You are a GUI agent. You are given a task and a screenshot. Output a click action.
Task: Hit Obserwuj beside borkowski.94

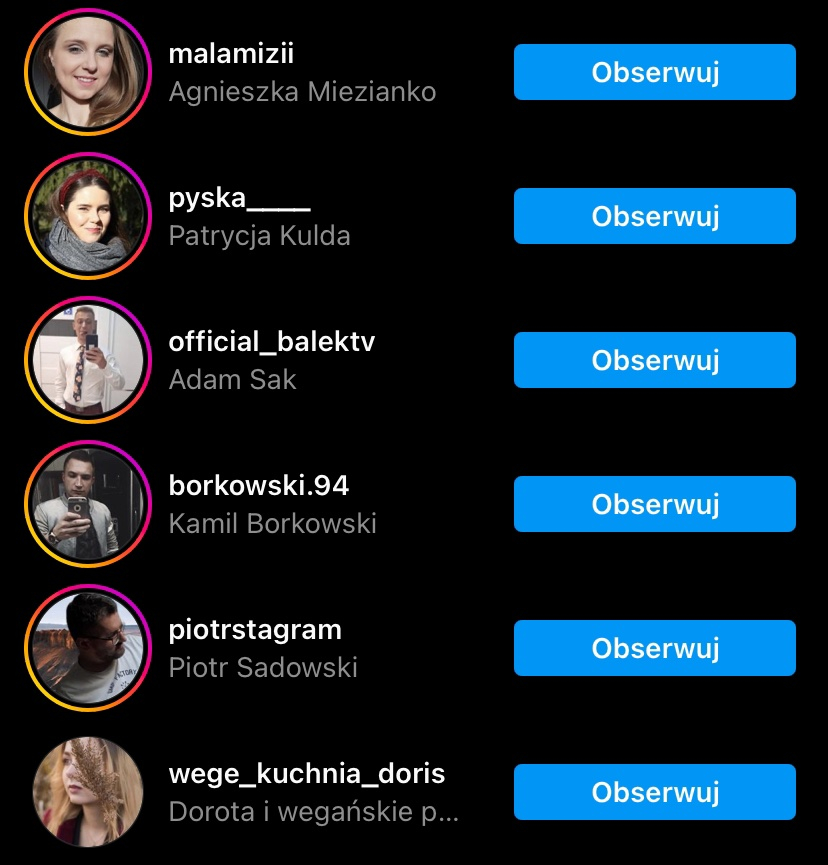654,504
